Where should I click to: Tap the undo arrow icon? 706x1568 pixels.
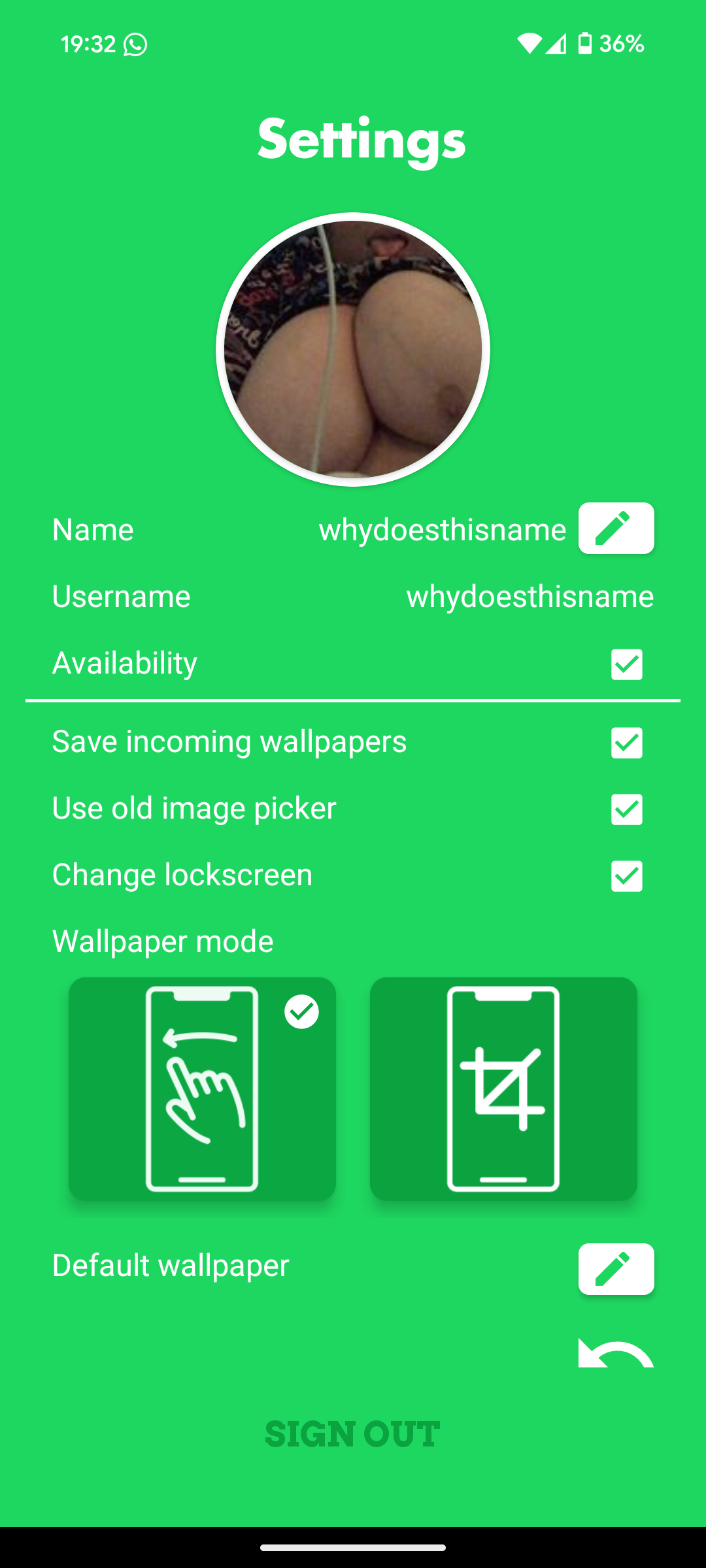click(x=616, y=1352)
